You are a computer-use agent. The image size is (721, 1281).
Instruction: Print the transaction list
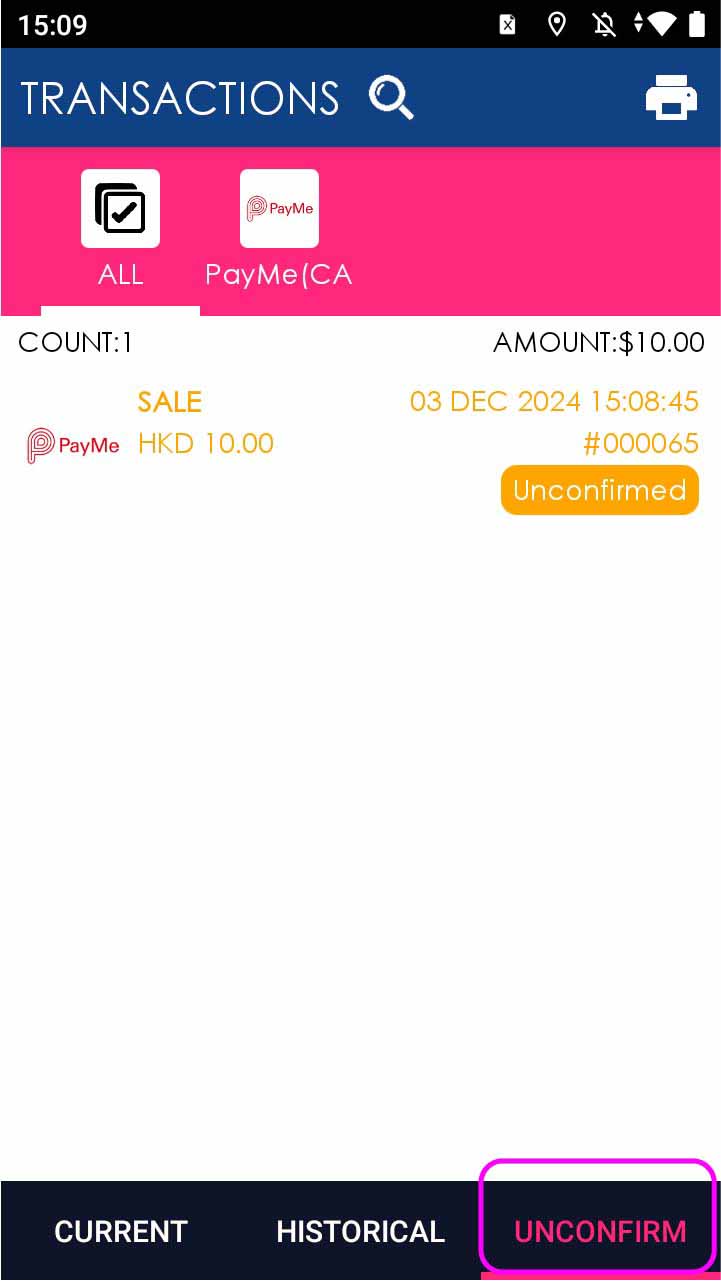671,98
